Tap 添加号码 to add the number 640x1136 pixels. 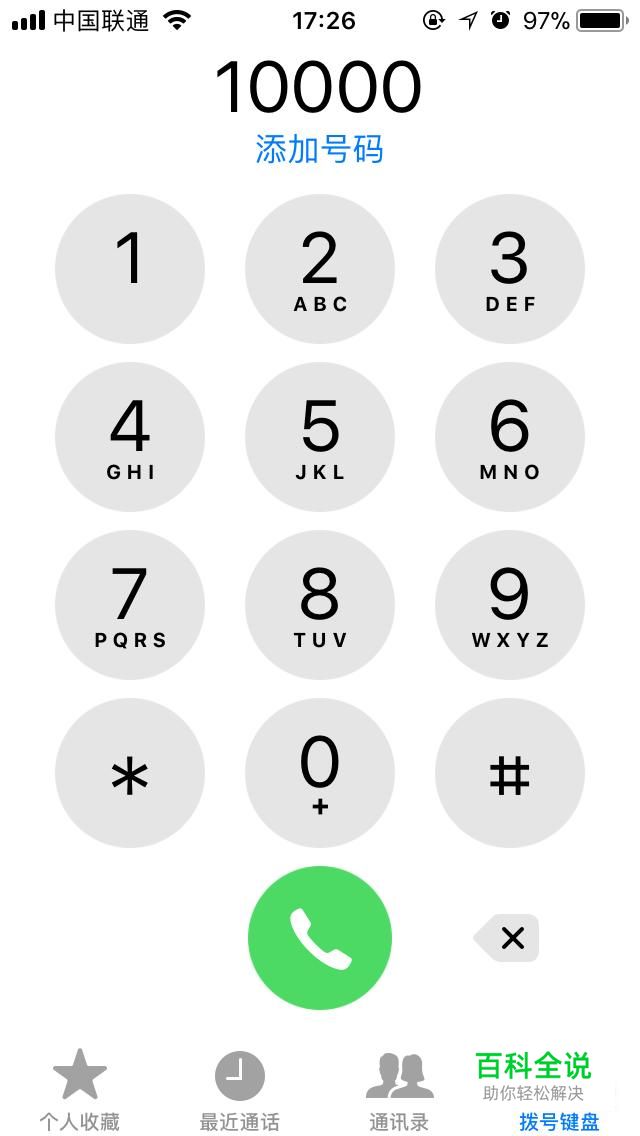click(x=320, y=150)
